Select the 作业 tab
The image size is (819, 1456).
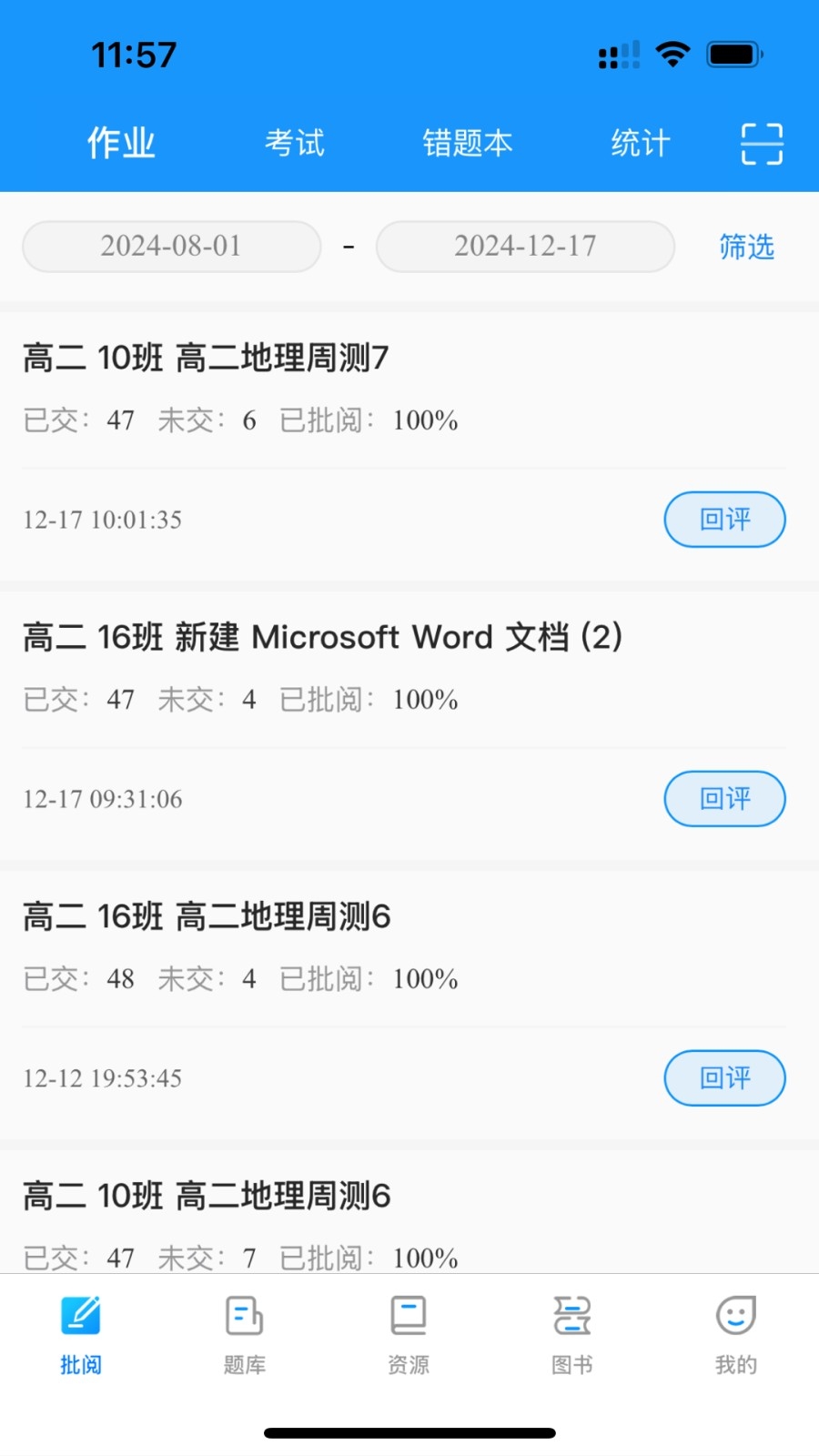121,144
